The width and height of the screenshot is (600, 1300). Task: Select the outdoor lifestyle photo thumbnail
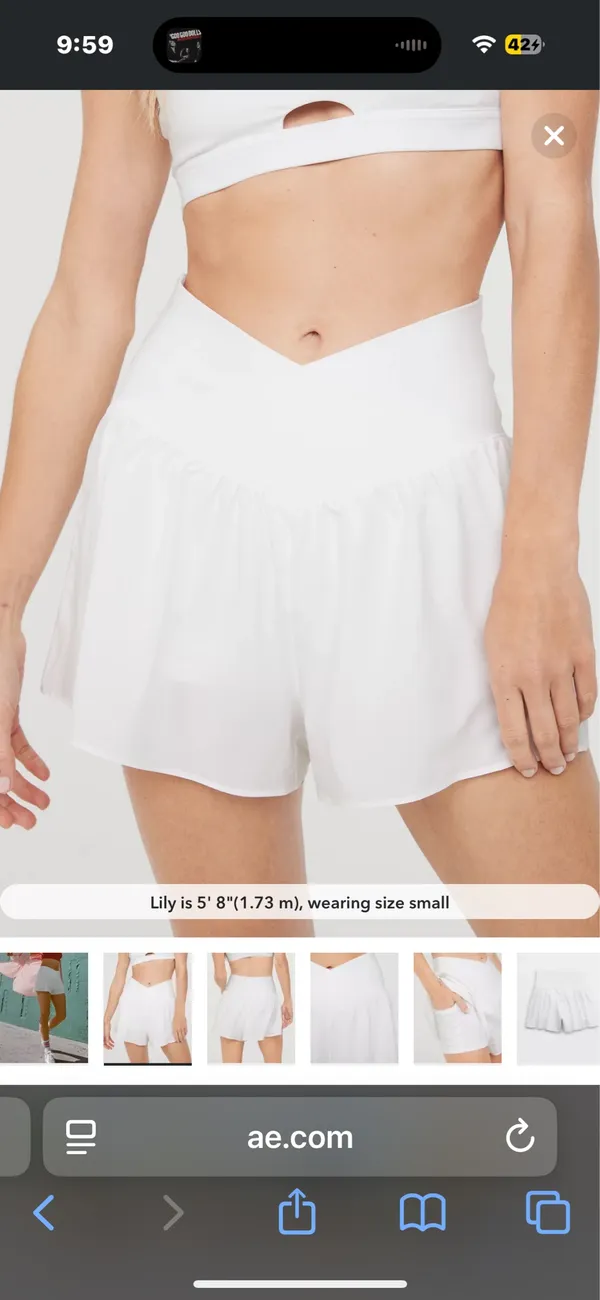(44, 1007)
